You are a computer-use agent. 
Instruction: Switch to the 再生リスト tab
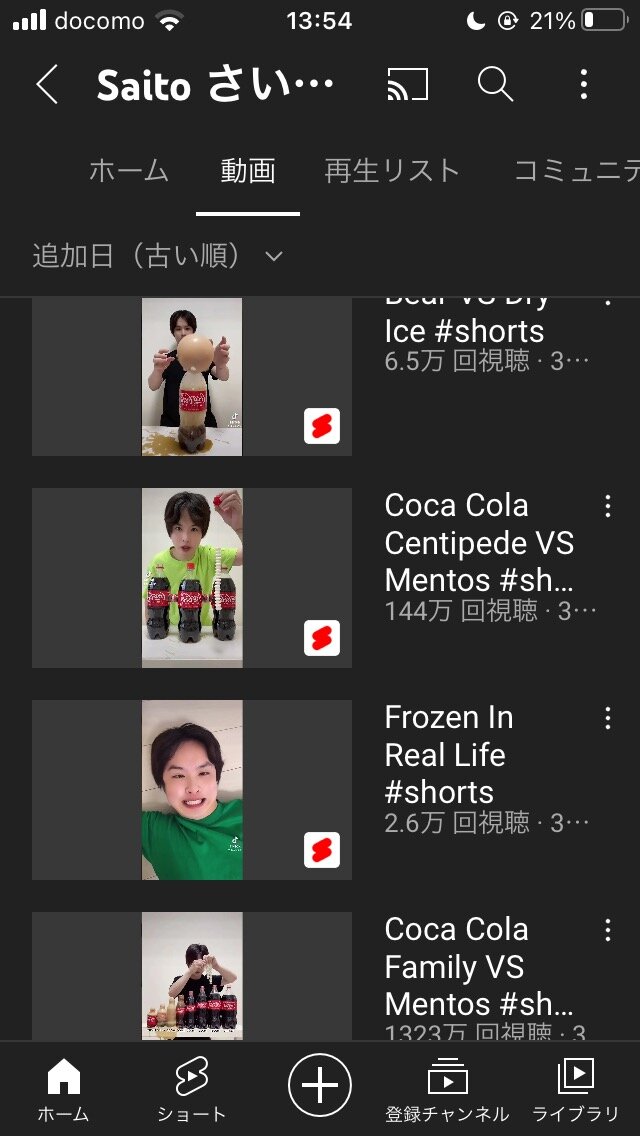click(392, 171)
